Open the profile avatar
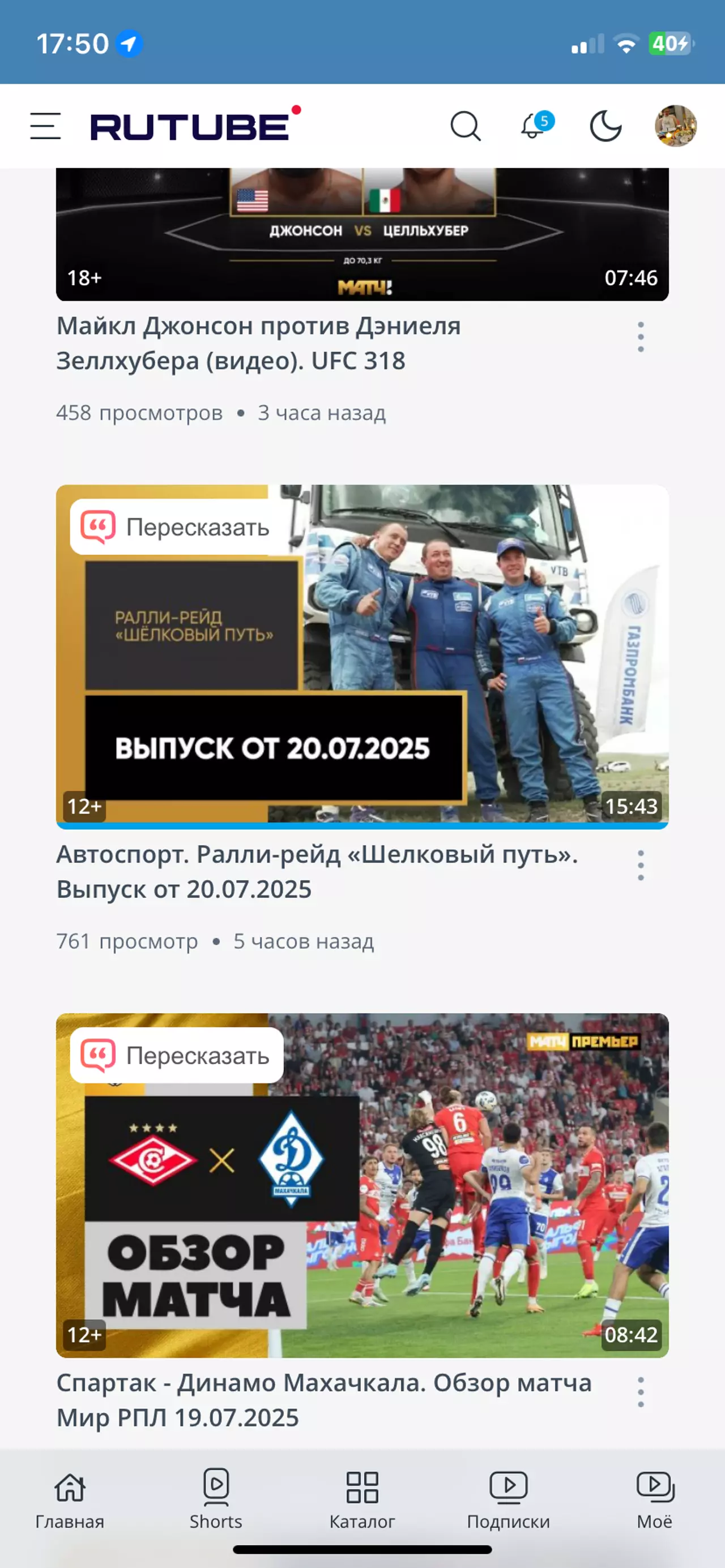The height and width of the screenshot is (1568, 725). tap(676, 126)
